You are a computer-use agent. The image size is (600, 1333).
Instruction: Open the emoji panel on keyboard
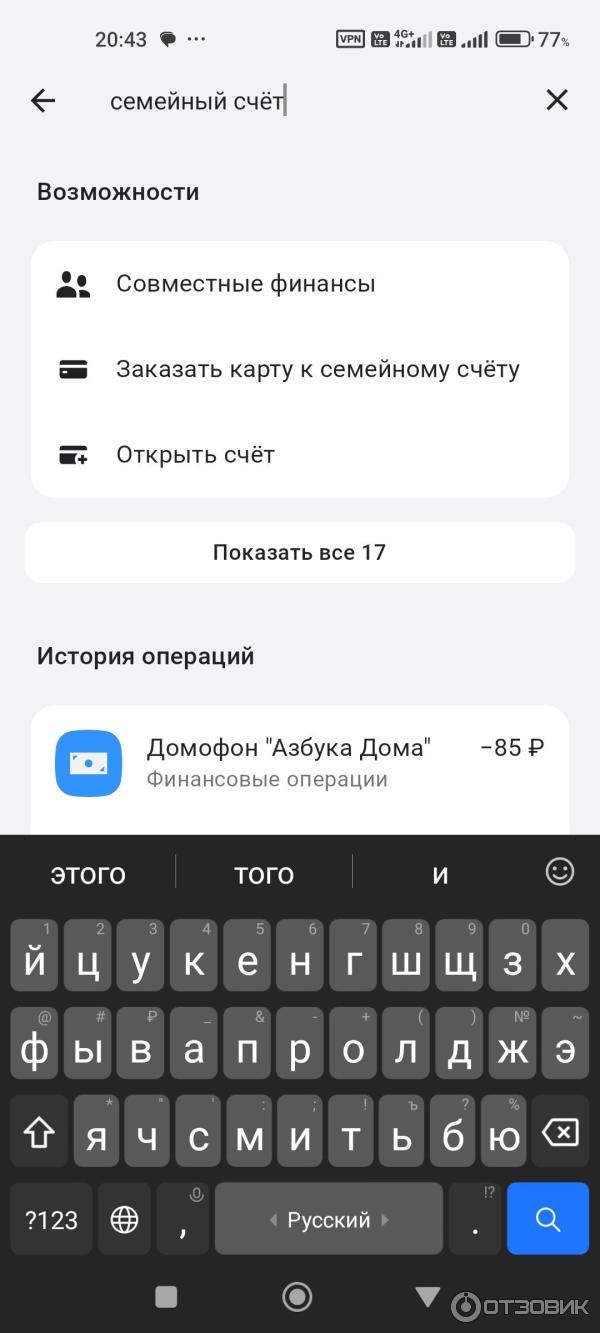point(559,872)
